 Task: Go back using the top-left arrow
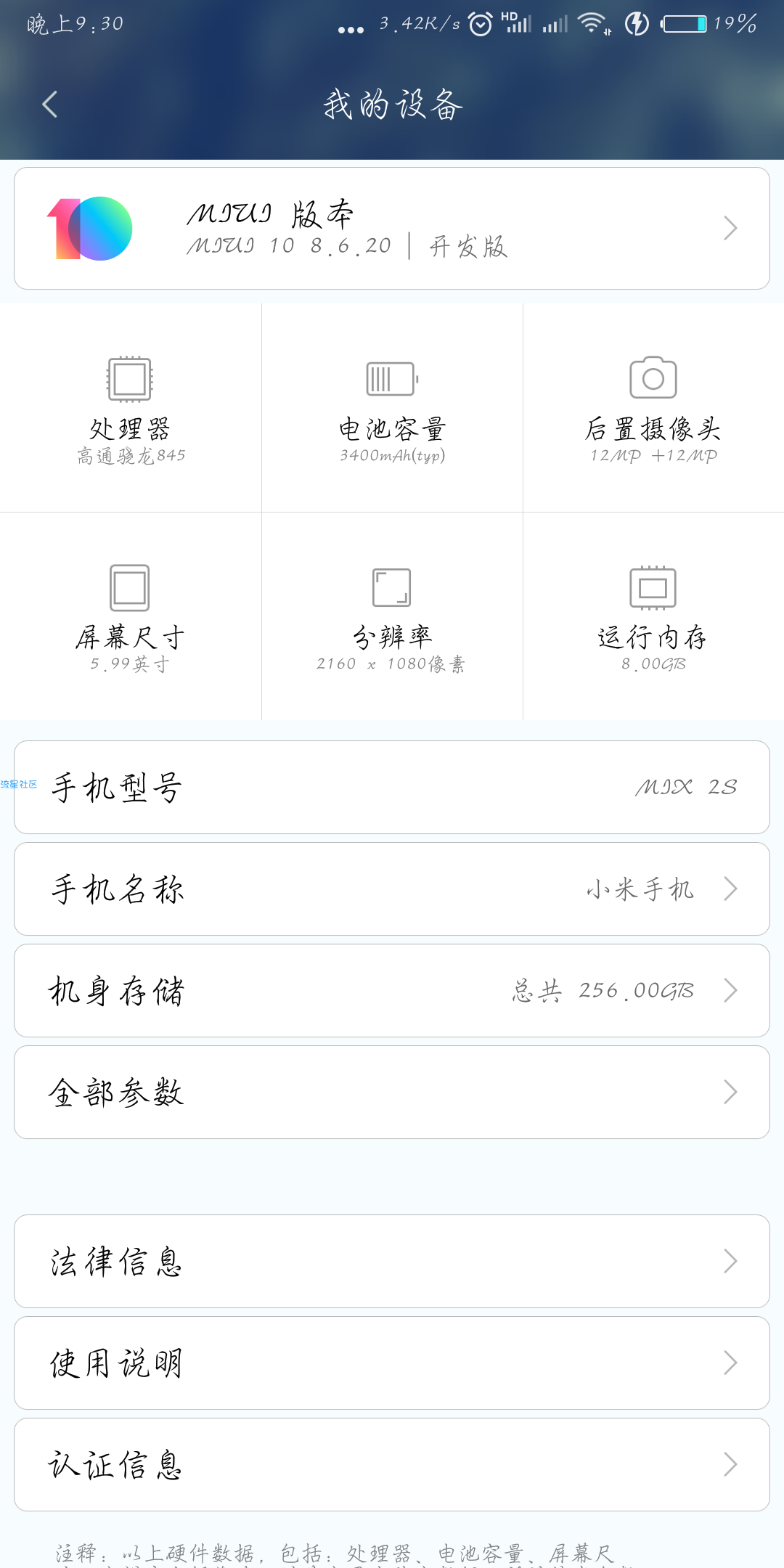click(x=49, y=105)
